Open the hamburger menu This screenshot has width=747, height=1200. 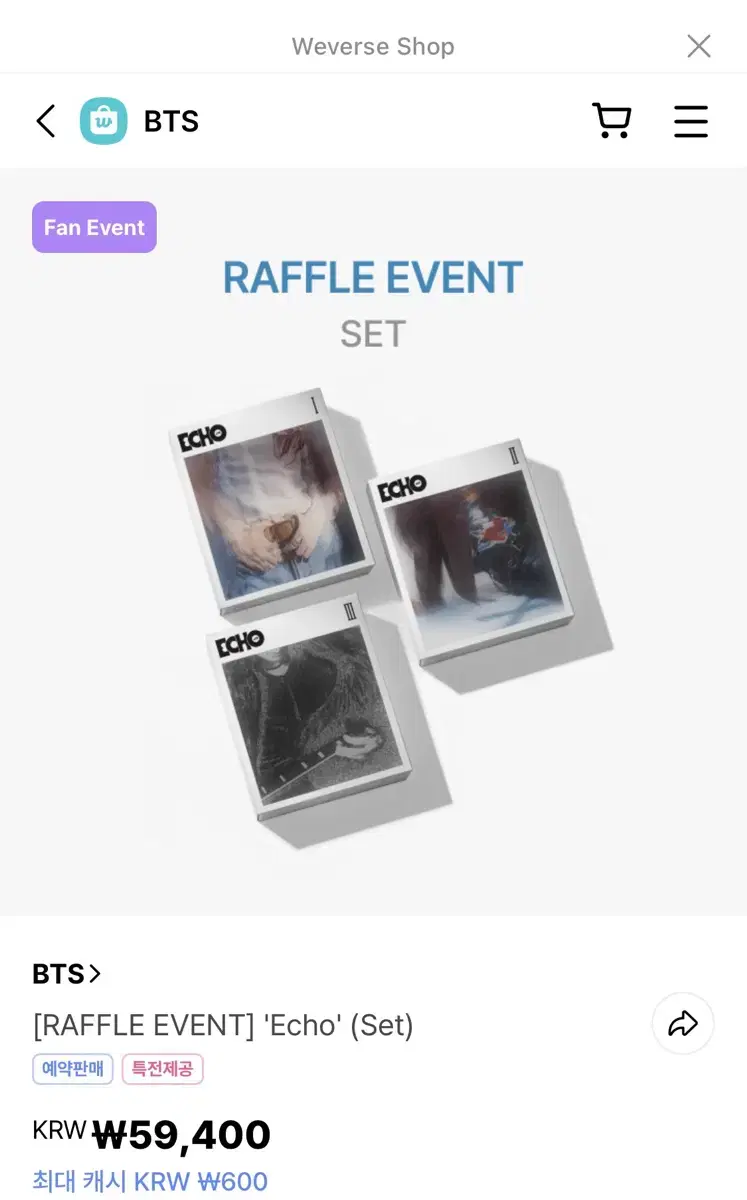point(690,121)
